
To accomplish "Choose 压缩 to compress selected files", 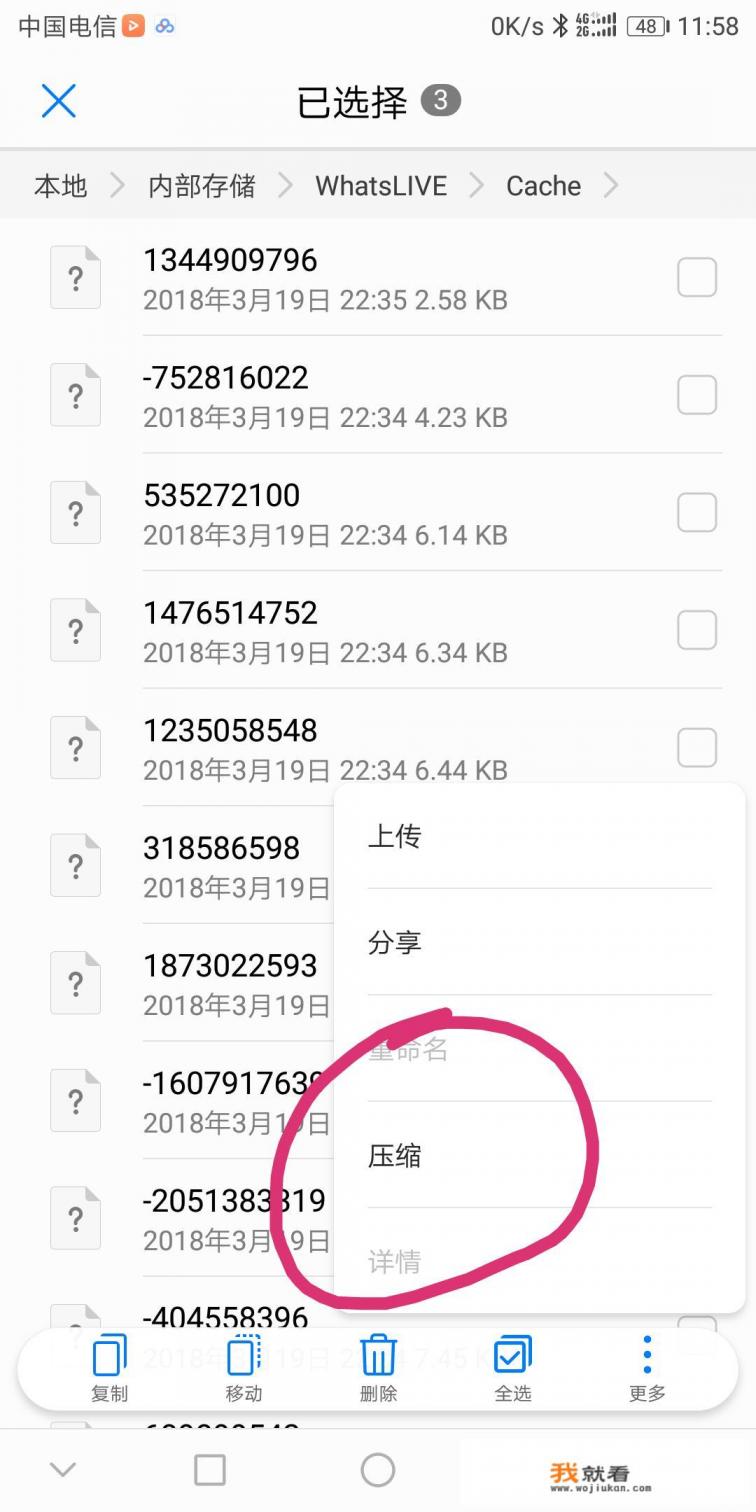I will [395, 1156].
